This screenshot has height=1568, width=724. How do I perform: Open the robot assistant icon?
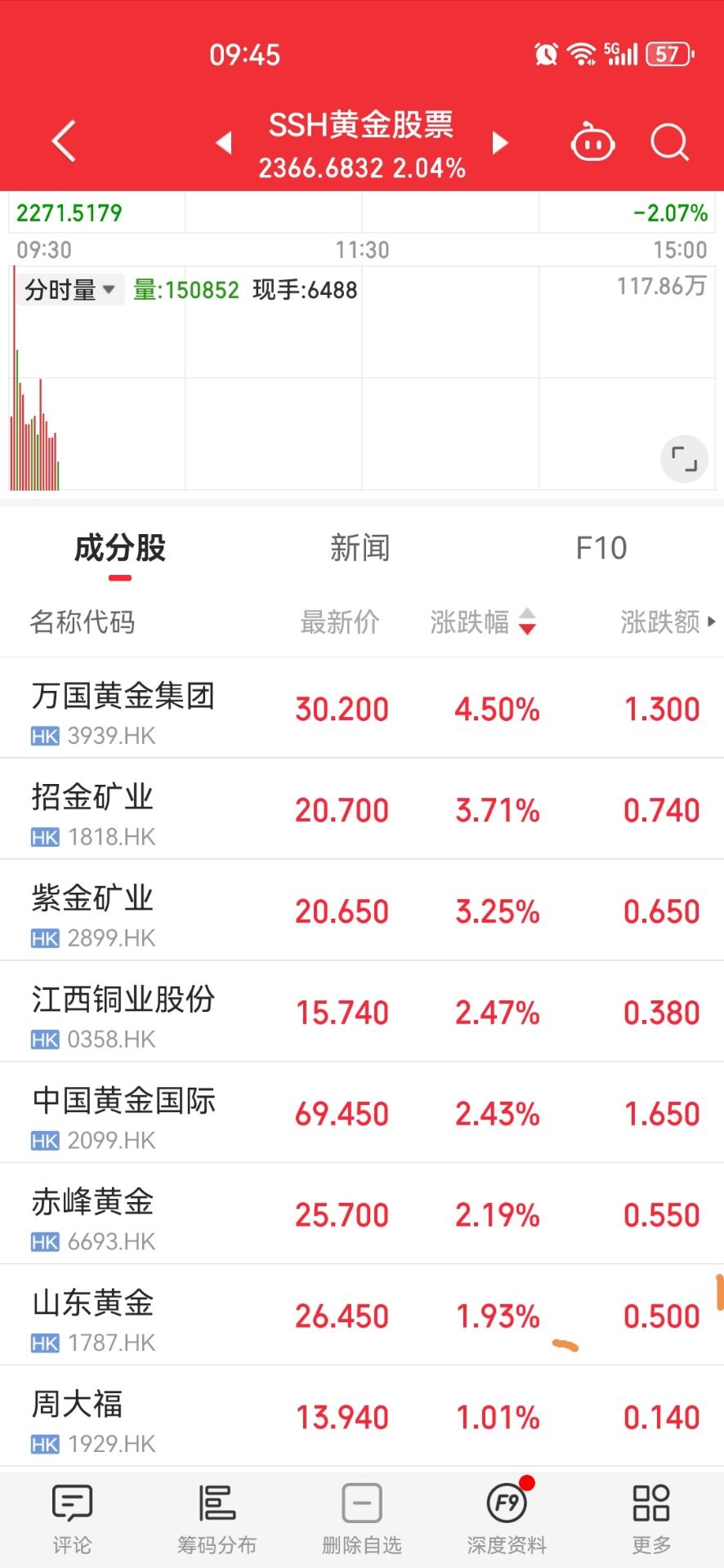[x=592, y=143]
